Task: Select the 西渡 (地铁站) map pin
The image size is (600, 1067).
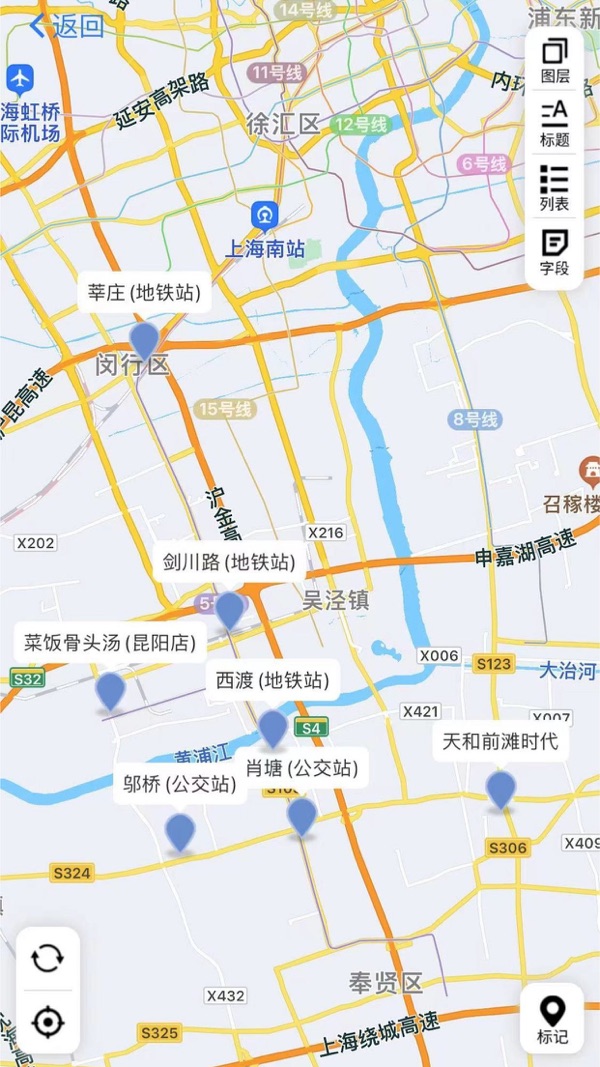Action: coord(273,727)
